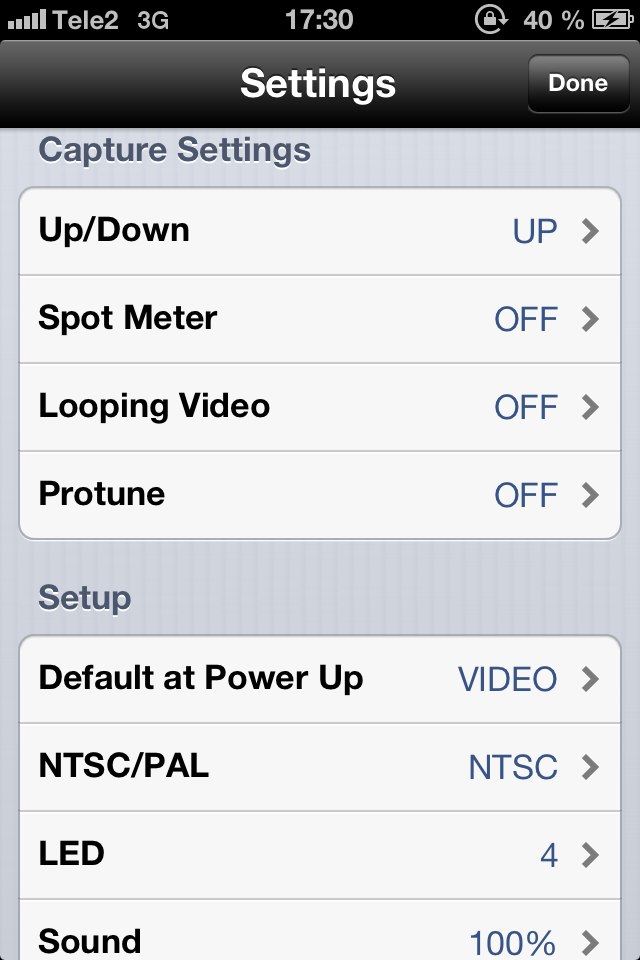Adjust the Sound volume setting
640x960 pixels.
[320, 940]
